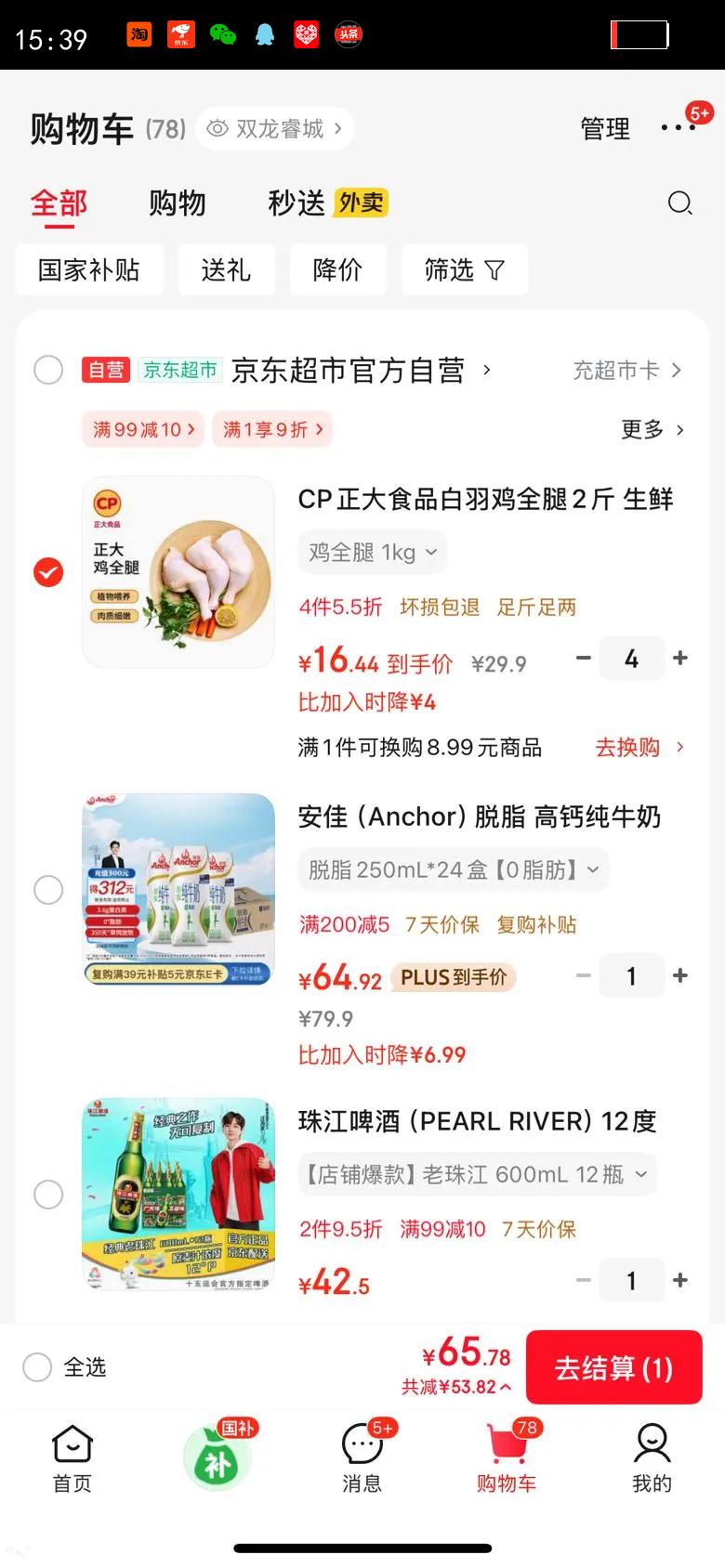Viewport: 725px width, 1568px height.
Task: Open the 筛选 filter options
Action: point(465,269)
